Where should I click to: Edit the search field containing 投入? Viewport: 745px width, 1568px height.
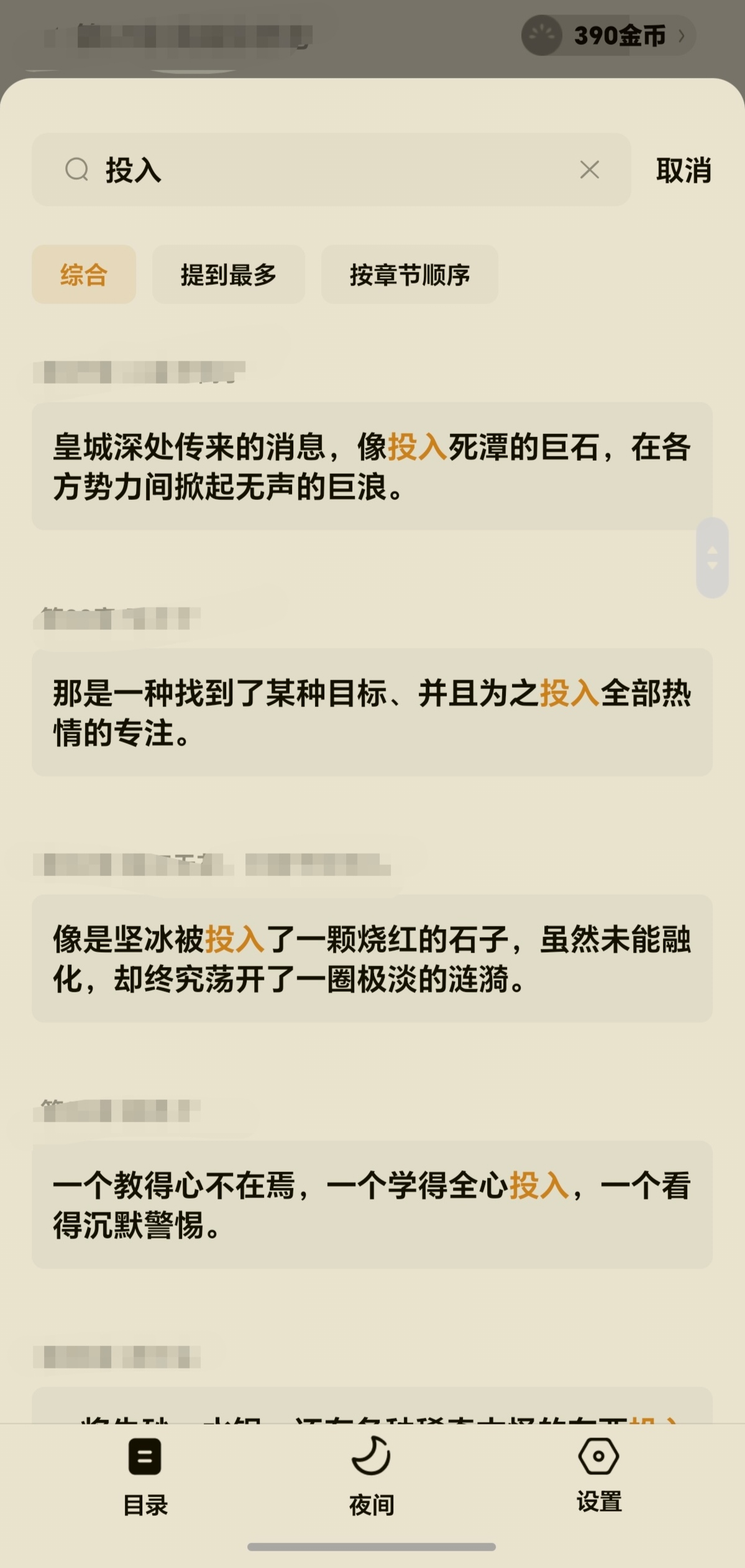coord(329,170)
